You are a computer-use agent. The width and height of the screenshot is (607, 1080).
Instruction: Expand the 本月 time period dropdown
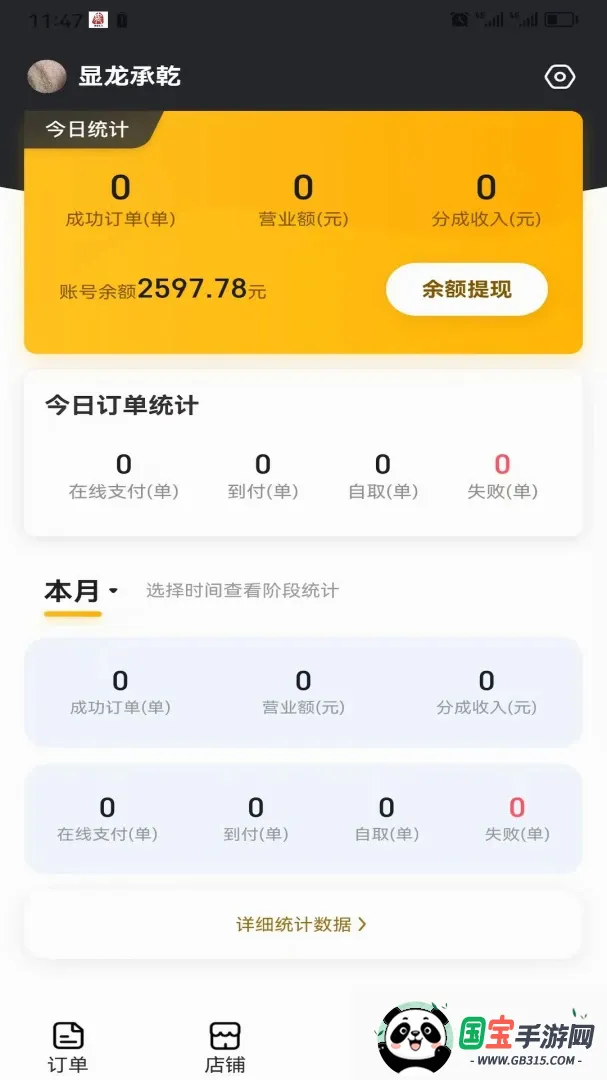(81, 591)
